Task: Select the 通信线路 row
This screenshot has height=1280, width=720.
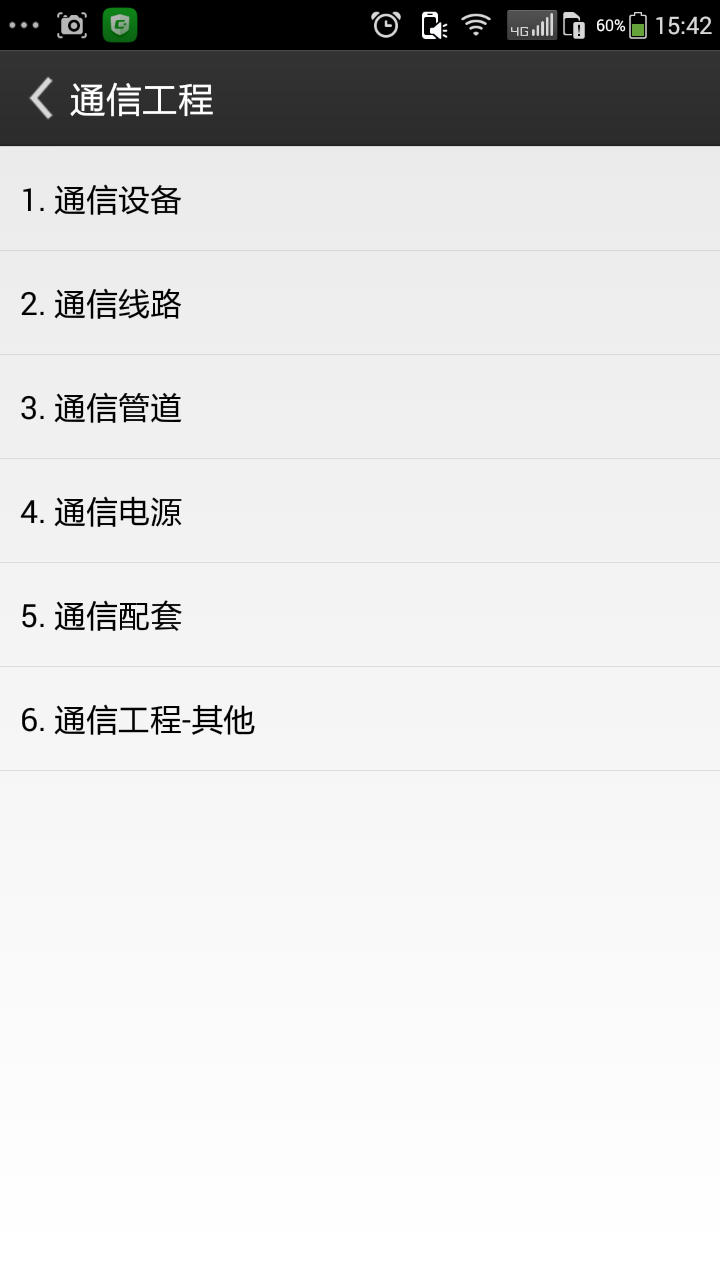Action: [360, 304]
